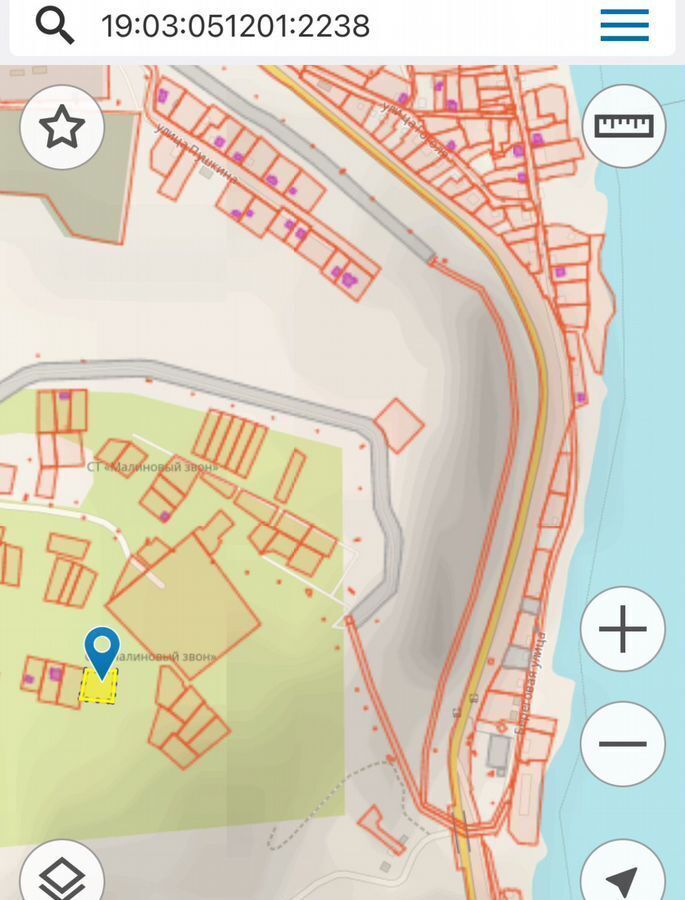Open the hamburger menu

(x=624, y=25)
